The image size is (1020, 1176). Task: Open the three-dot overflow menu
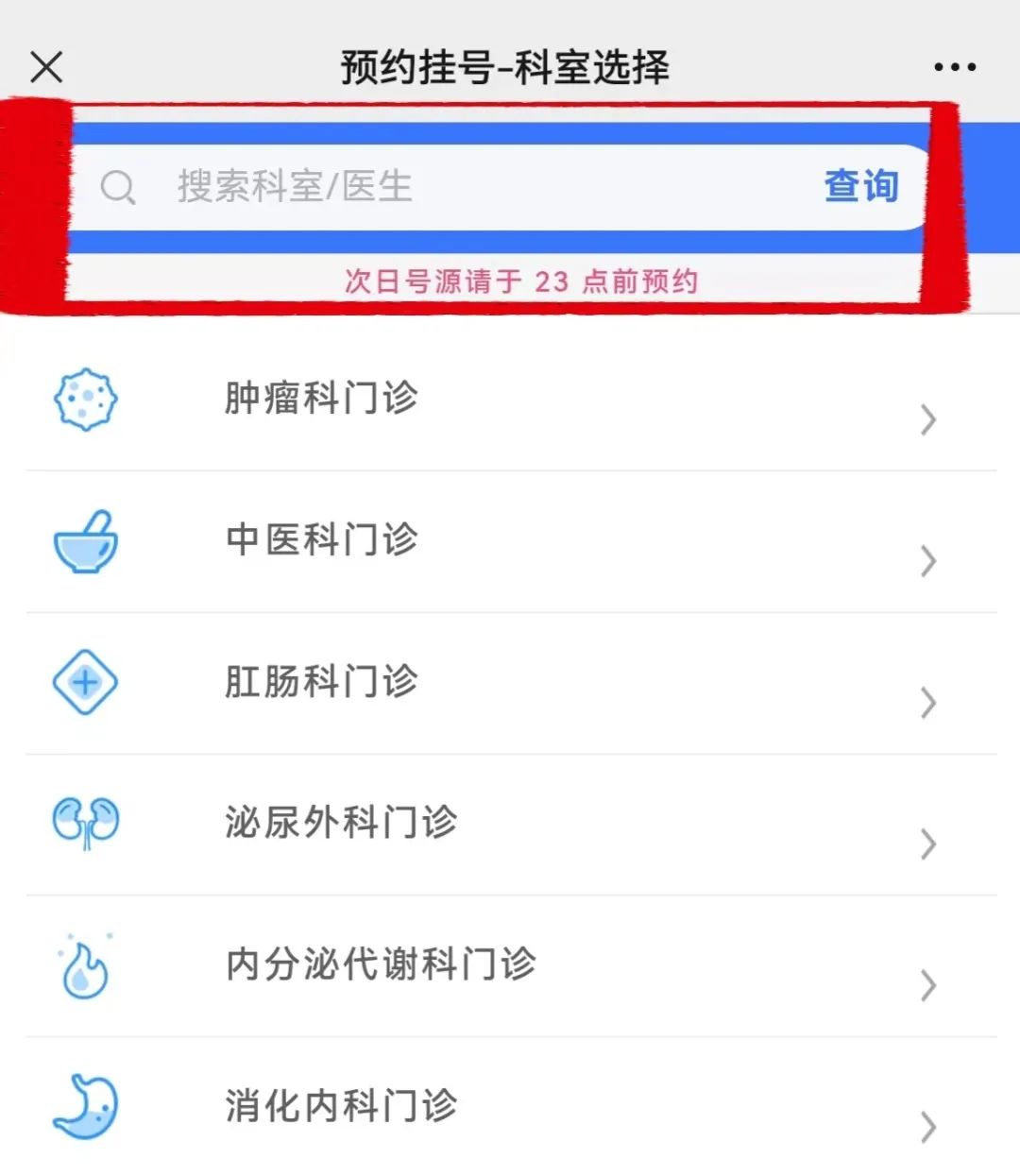[x=954, y=67]
